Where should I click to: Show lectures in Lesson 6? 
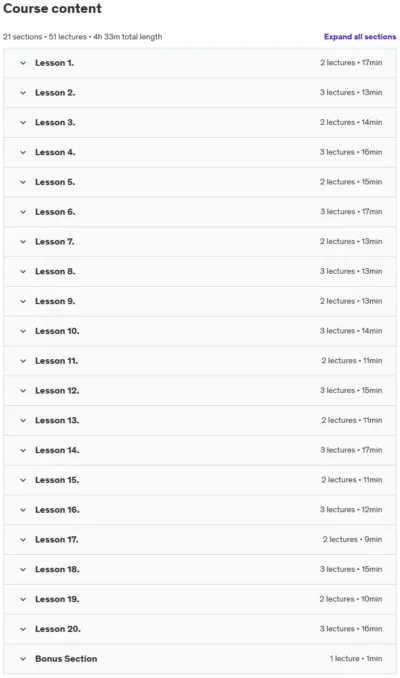(x=200, y=212)
